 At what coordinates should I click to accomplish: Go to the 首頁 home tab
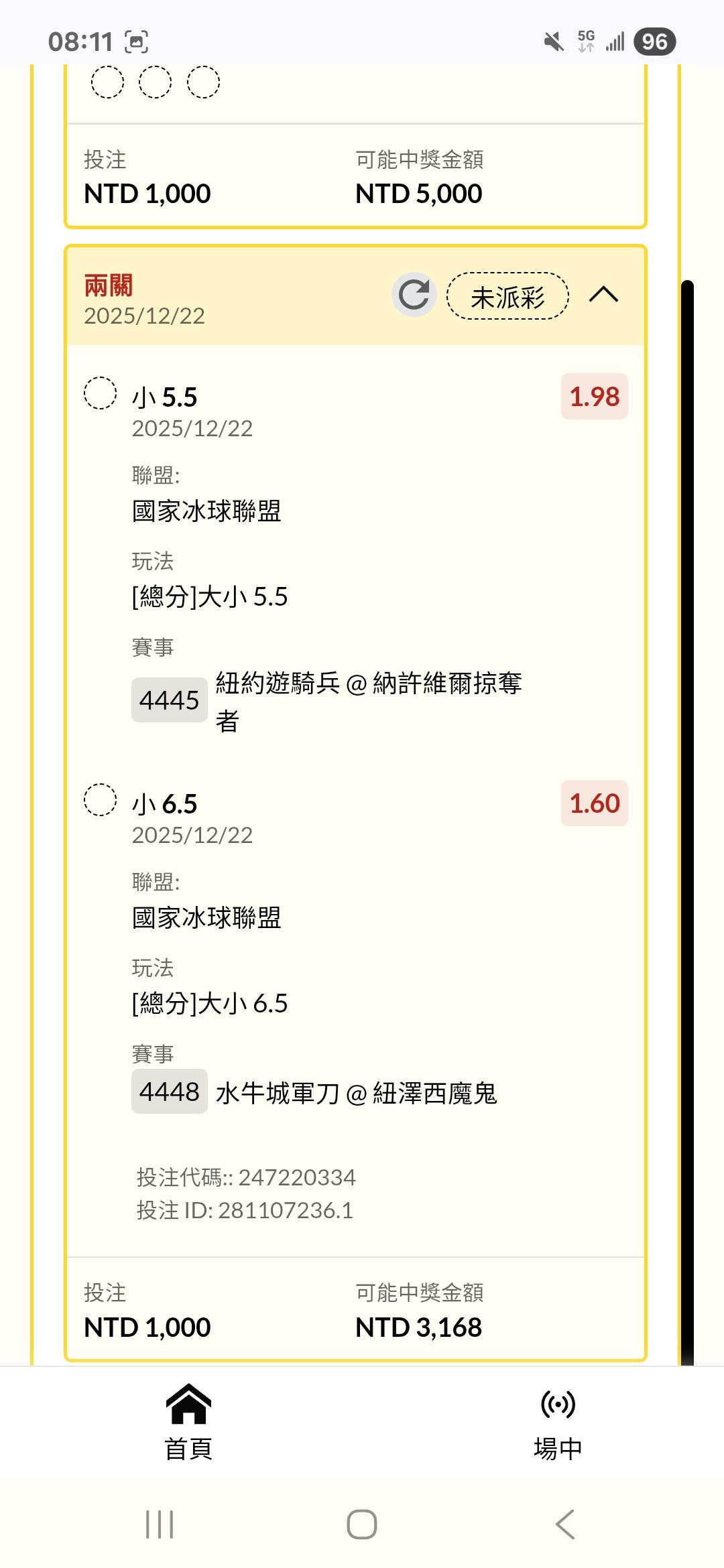[188, 1422]
